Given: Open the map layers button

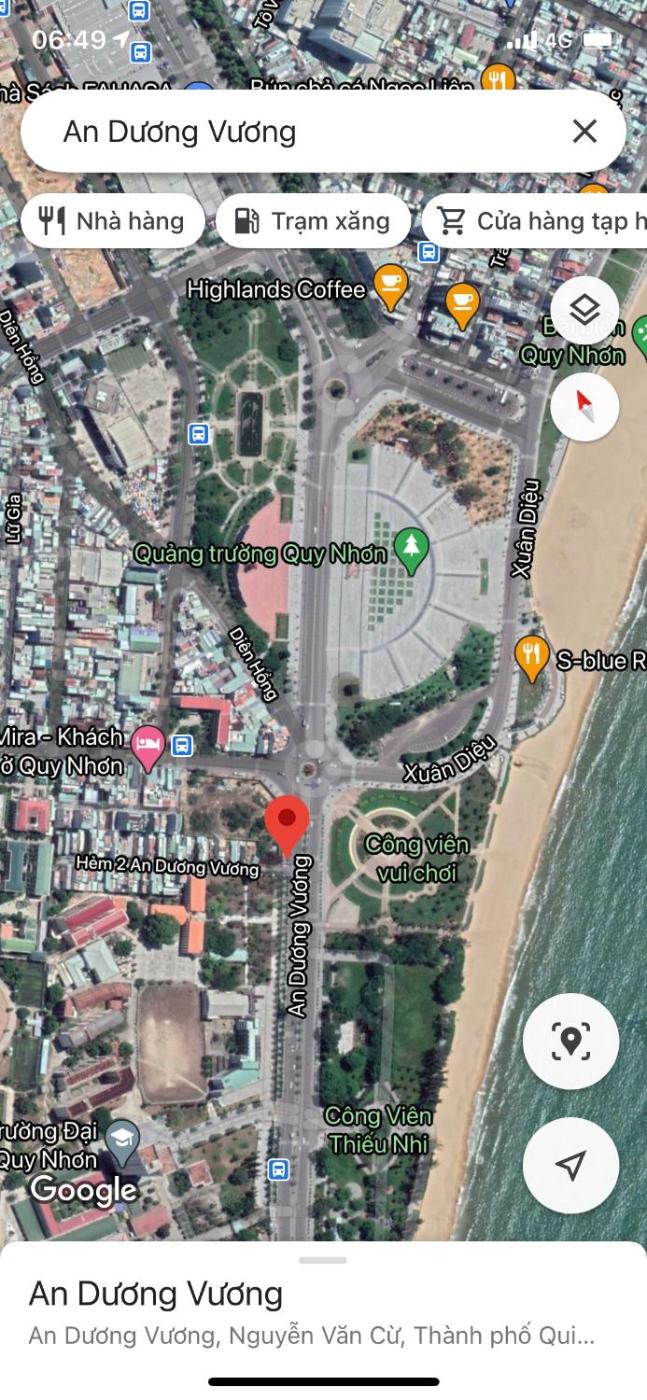Looking at the screenshot, I should pyautogui.click(x=584, y=311).
